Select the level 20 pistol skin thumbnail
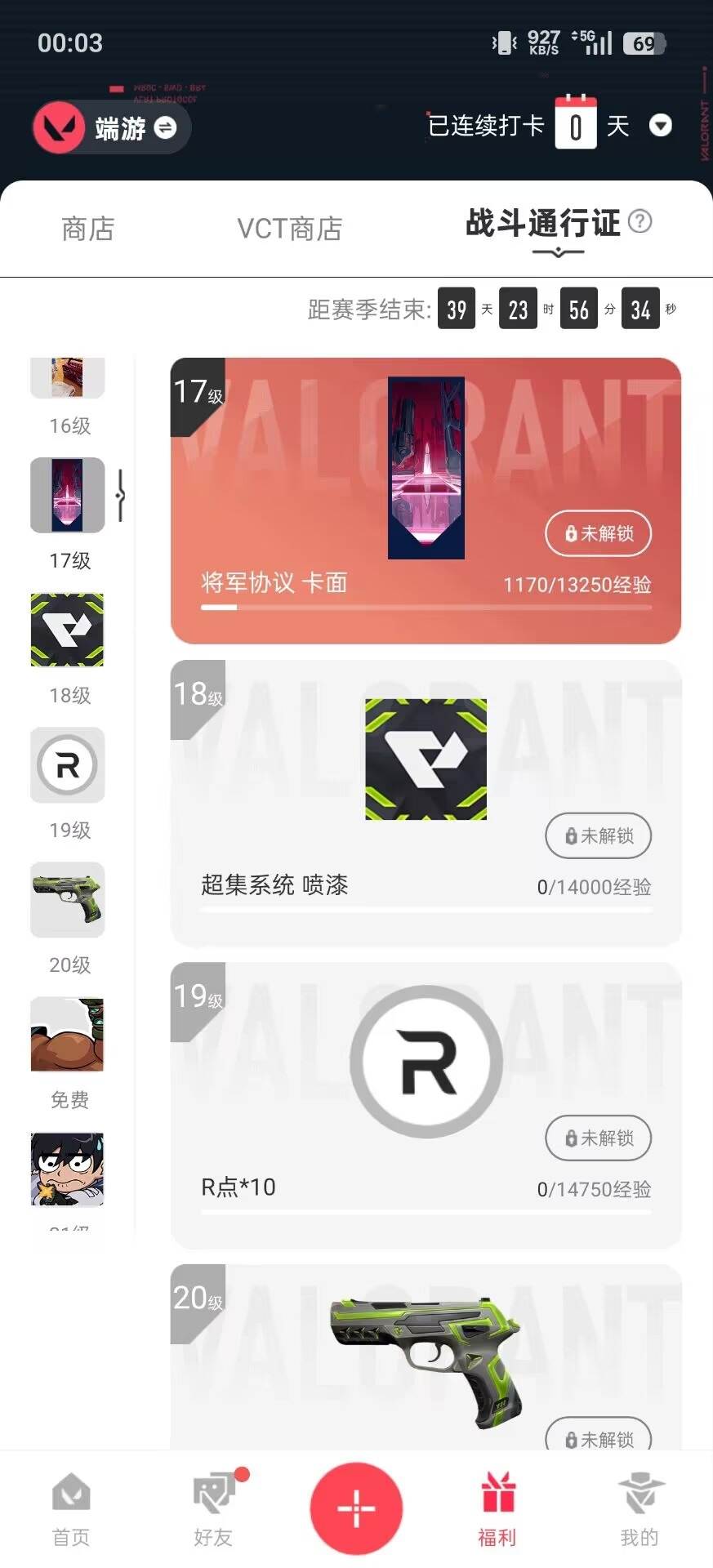 (x=68, y=901)
